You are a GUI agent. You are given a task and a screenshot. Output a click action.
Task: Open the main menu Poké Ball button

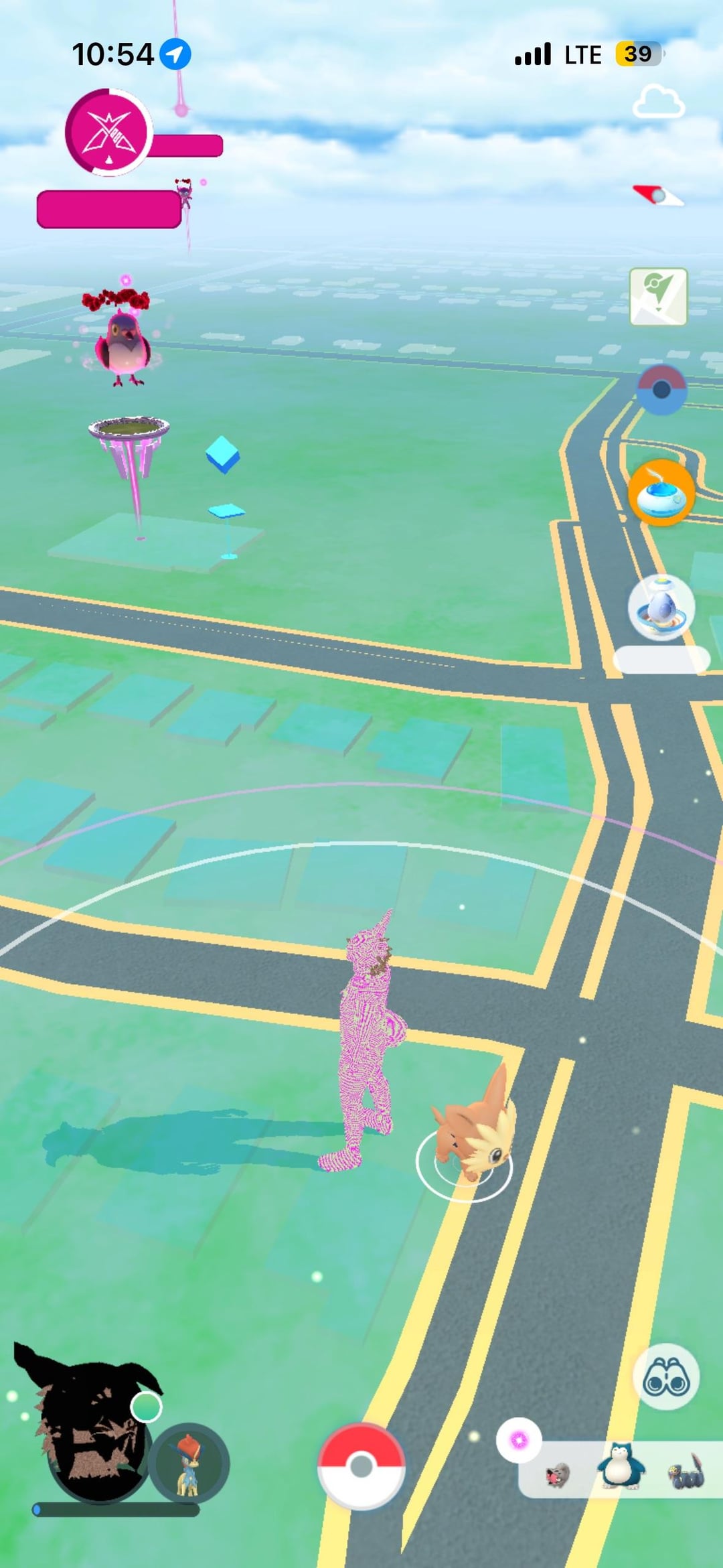(361, 1466)
